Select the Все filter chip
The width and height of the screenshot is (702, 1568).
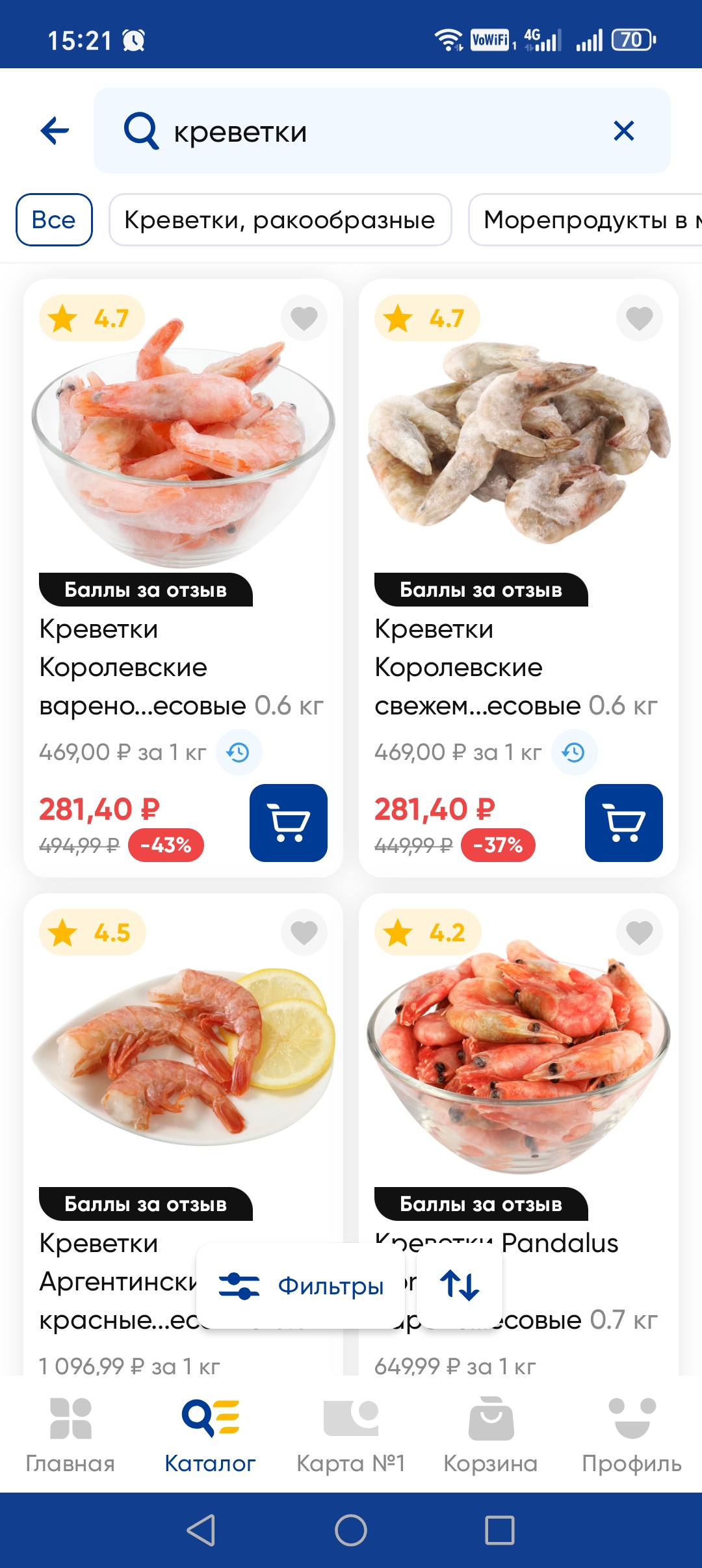(54, 220)
